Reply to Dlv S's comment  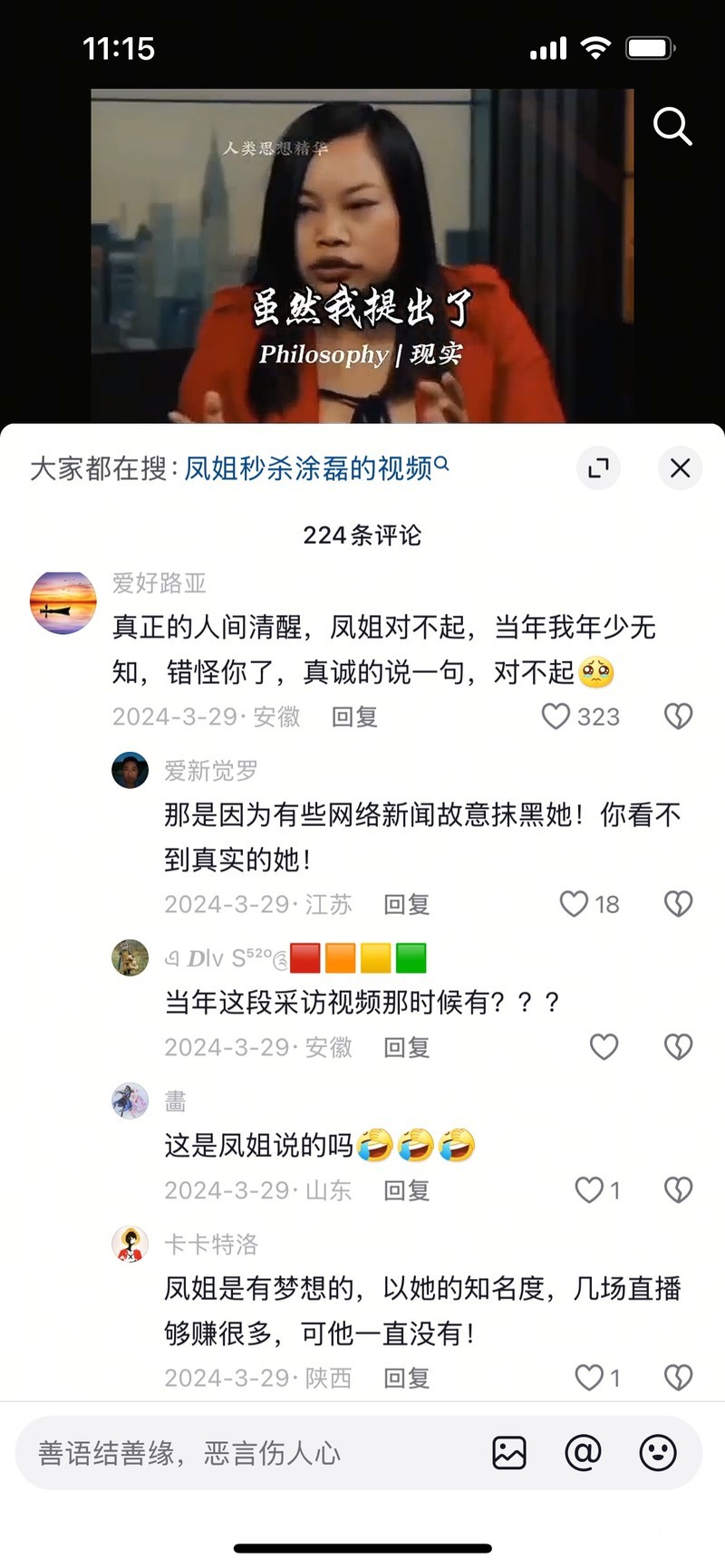[406, 1047]
